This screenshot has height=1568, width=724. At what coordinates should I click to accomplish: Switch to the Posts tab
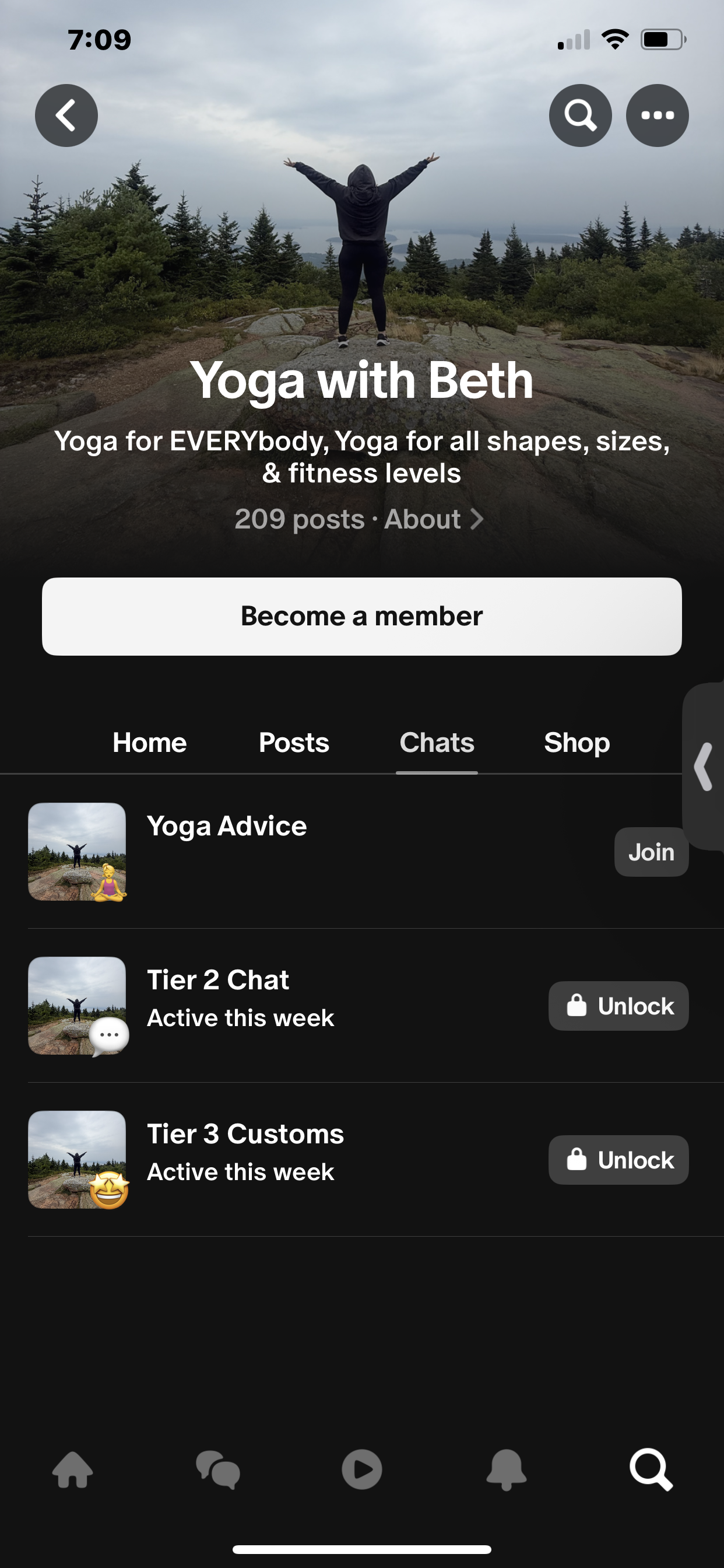pos(294,743)
